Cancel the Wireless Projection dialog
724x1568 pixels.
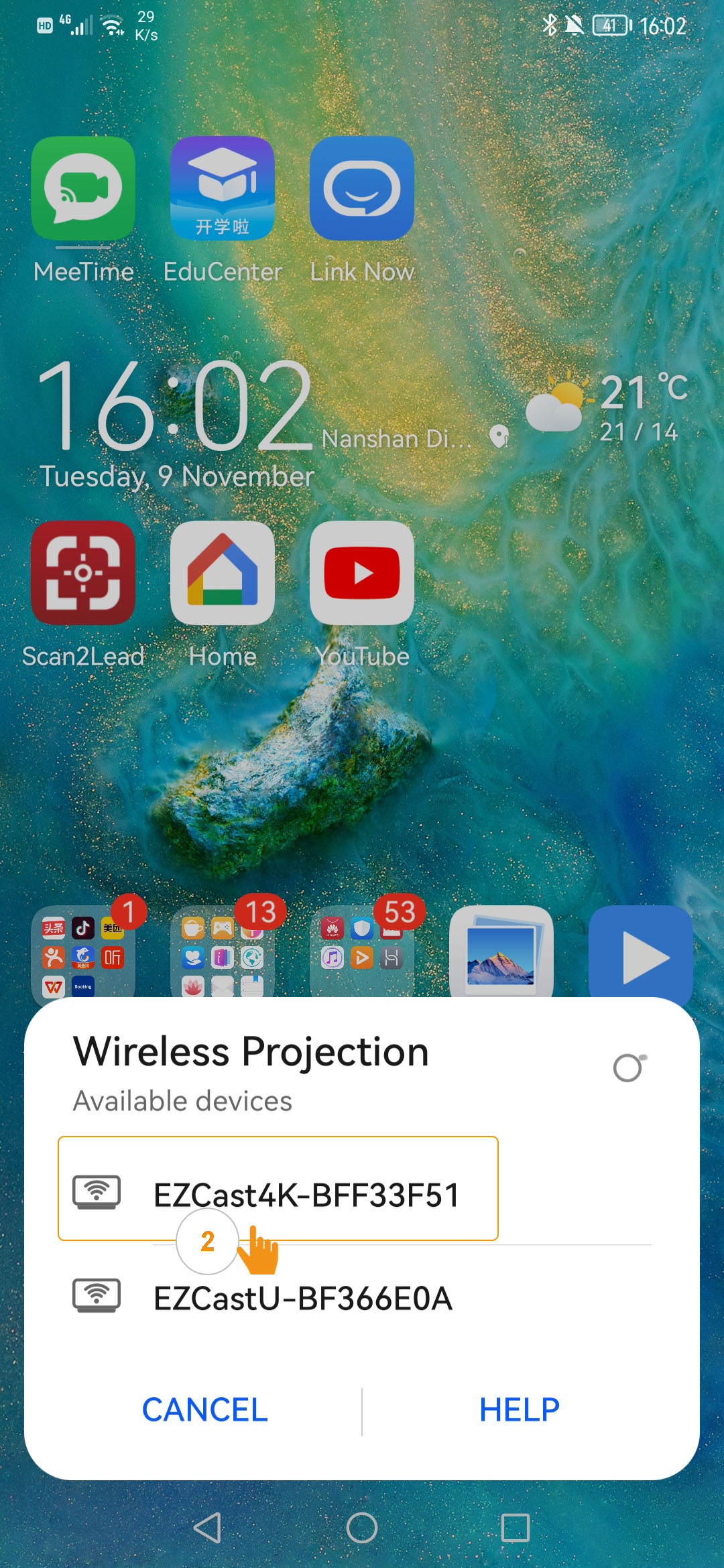tap(204, 1409)
